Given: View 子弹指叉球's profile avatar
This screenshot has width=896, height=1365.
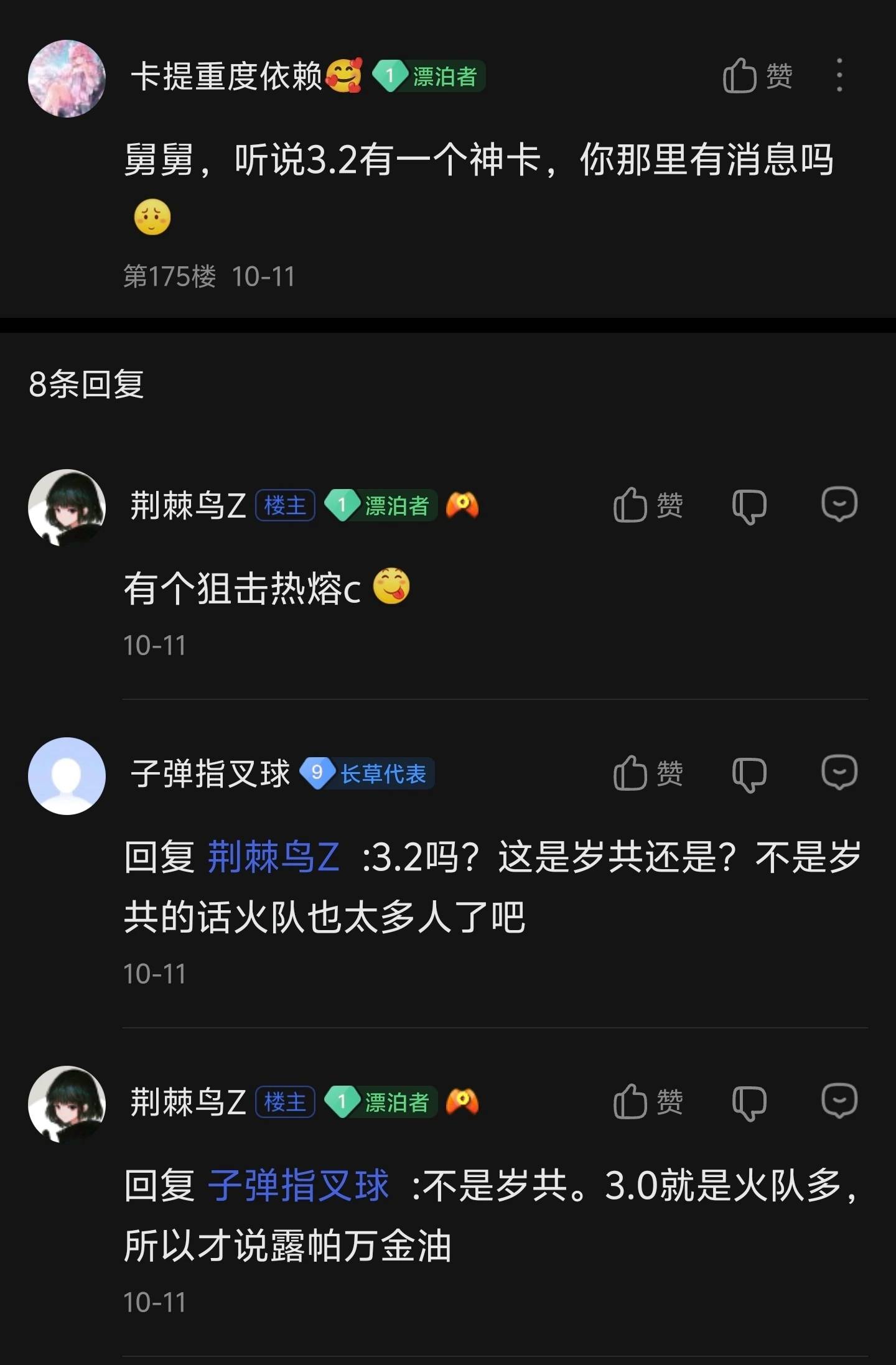Looking at the screenshot, I should (x=67, y=776).
